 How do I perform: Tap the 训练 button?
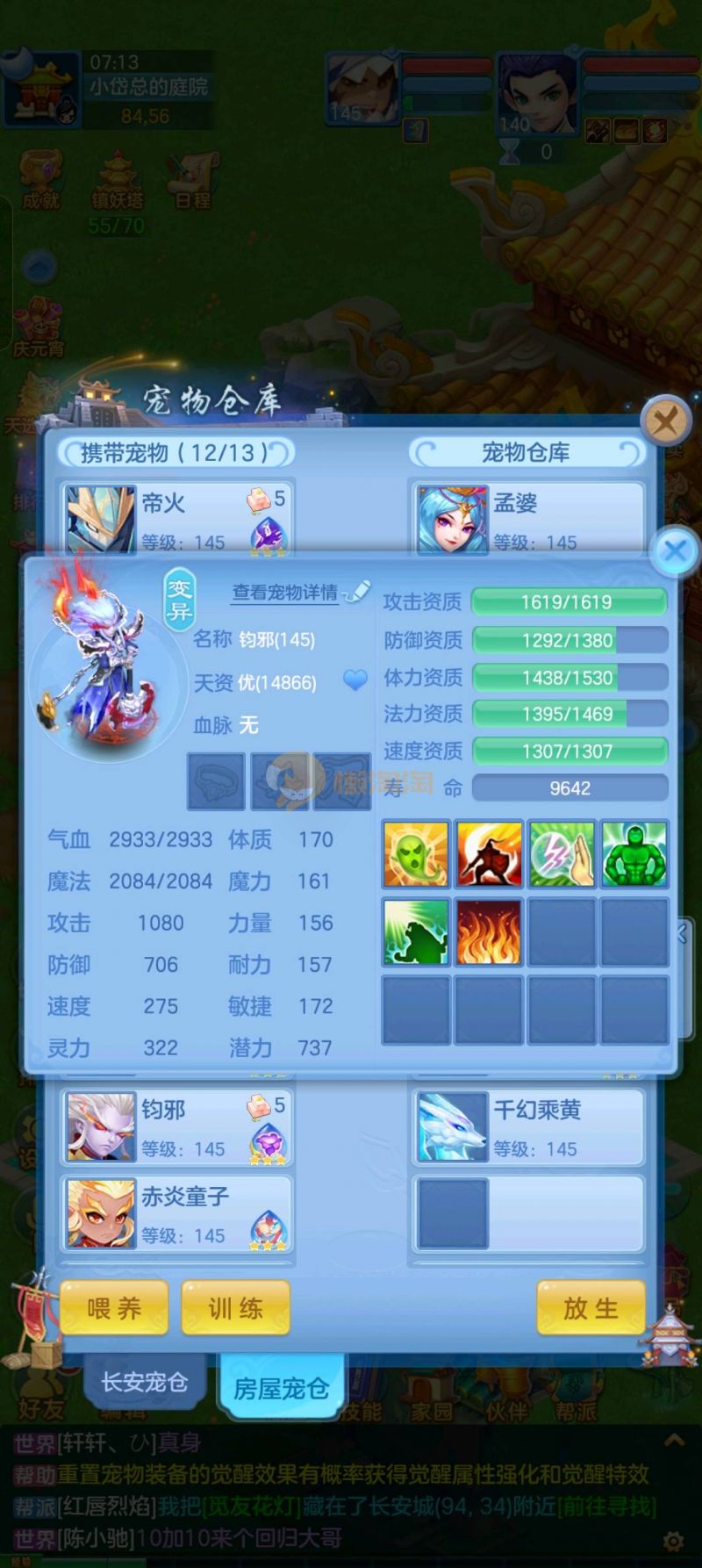235,1308
